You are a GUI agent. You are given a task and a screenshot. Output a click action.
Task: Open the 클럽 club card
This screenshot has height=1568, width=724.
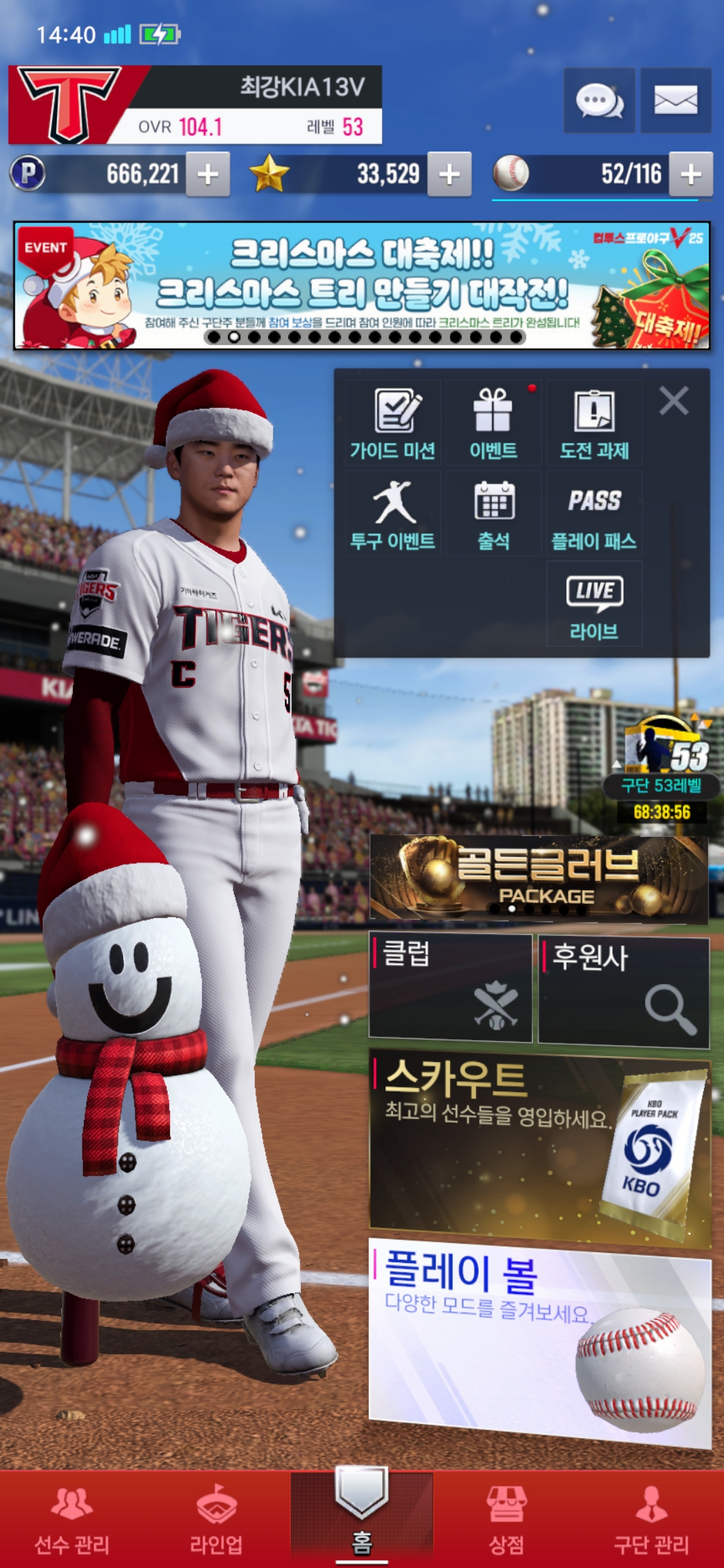450,988
